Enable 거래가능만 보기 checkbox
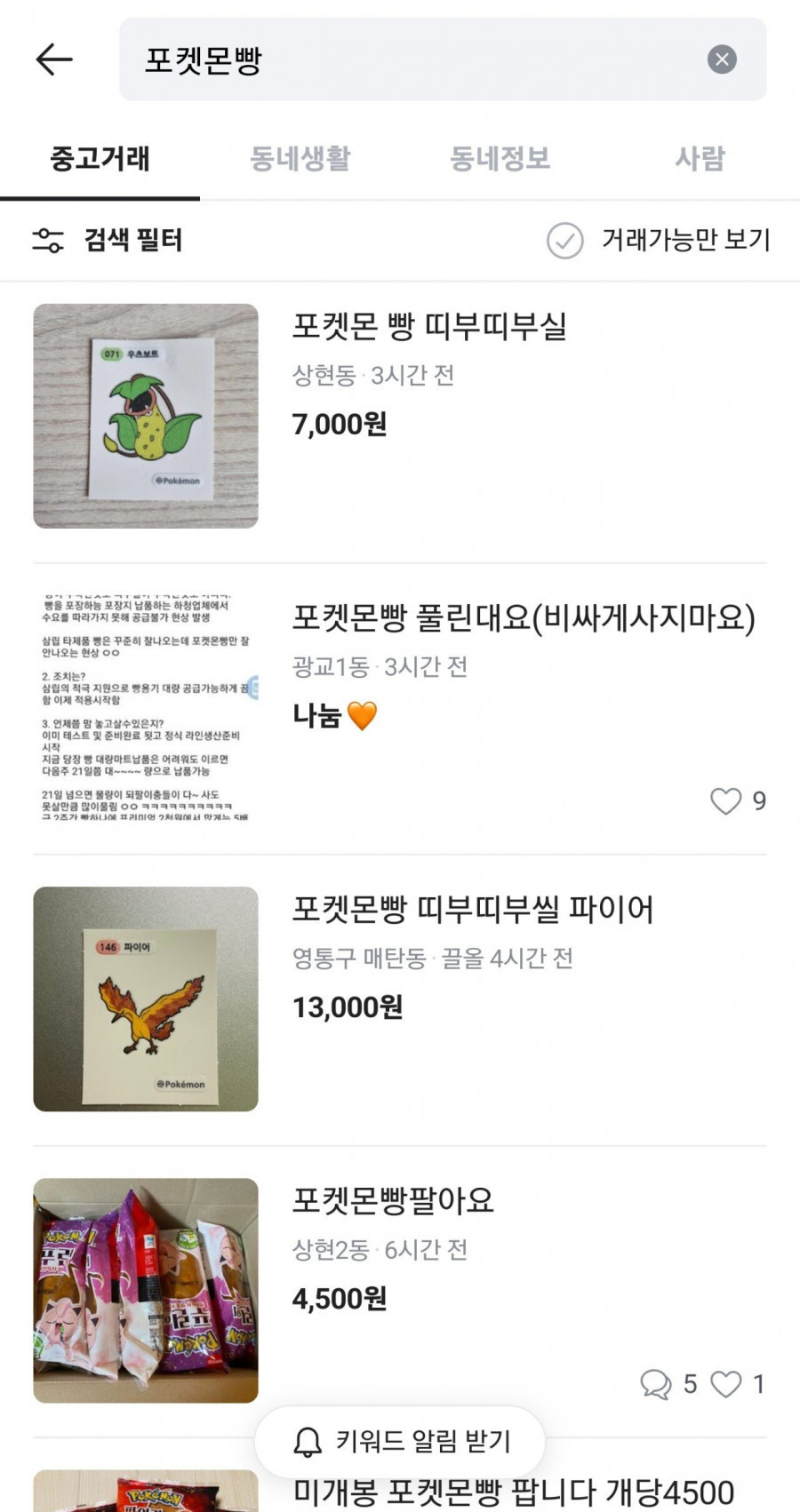This screenshot has height=1512, width=800. 565,240
